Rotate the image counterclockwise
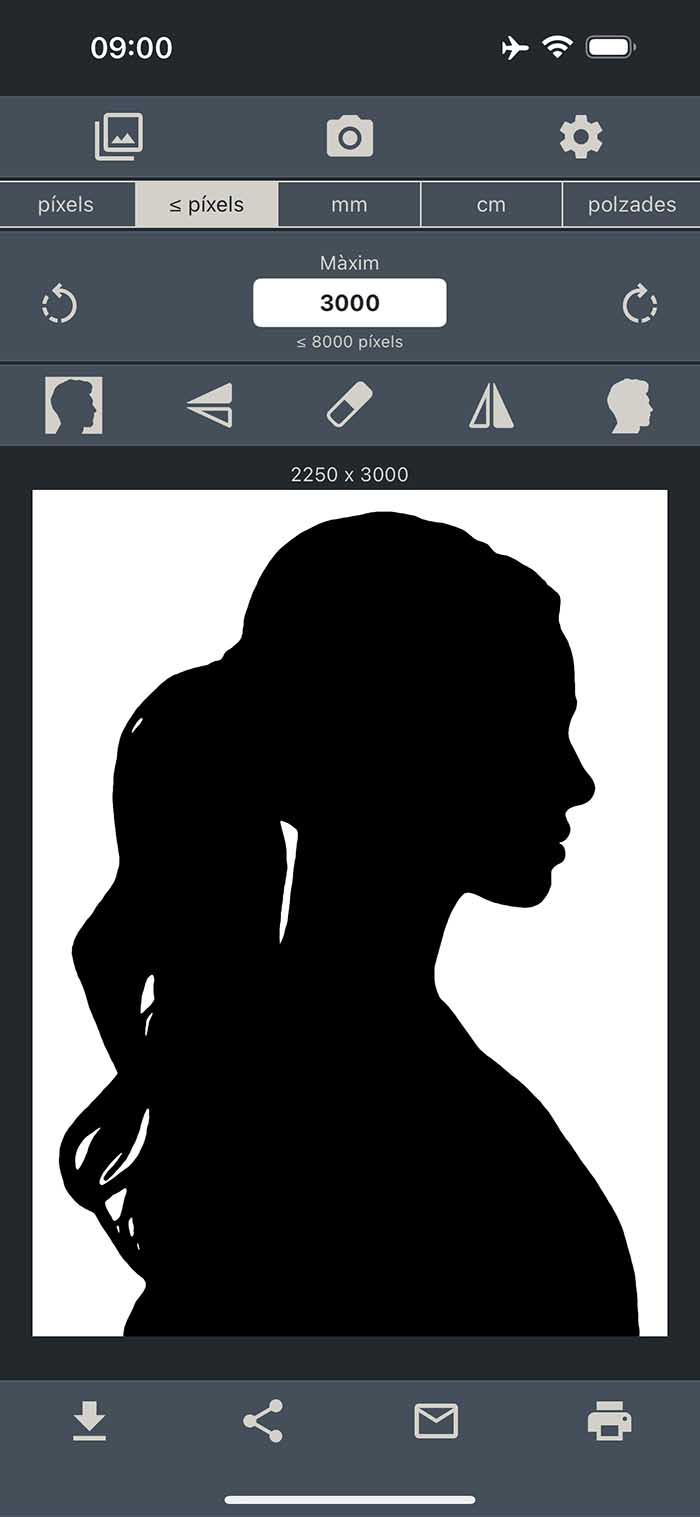 pyautogui.click(x=60, y=305)
